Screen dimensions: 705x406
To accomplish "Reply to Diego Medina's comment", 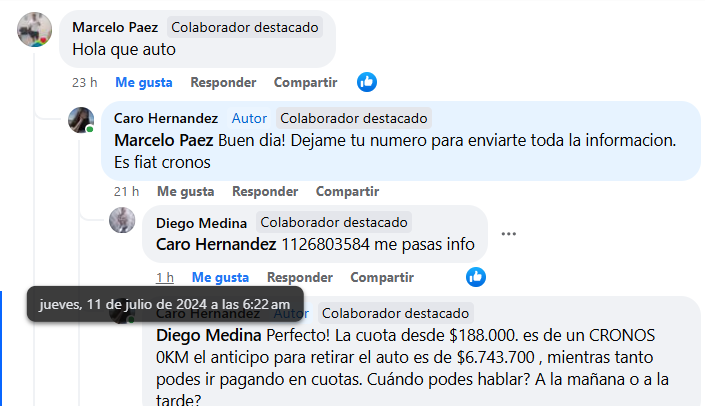I will (x=300, y=277).
